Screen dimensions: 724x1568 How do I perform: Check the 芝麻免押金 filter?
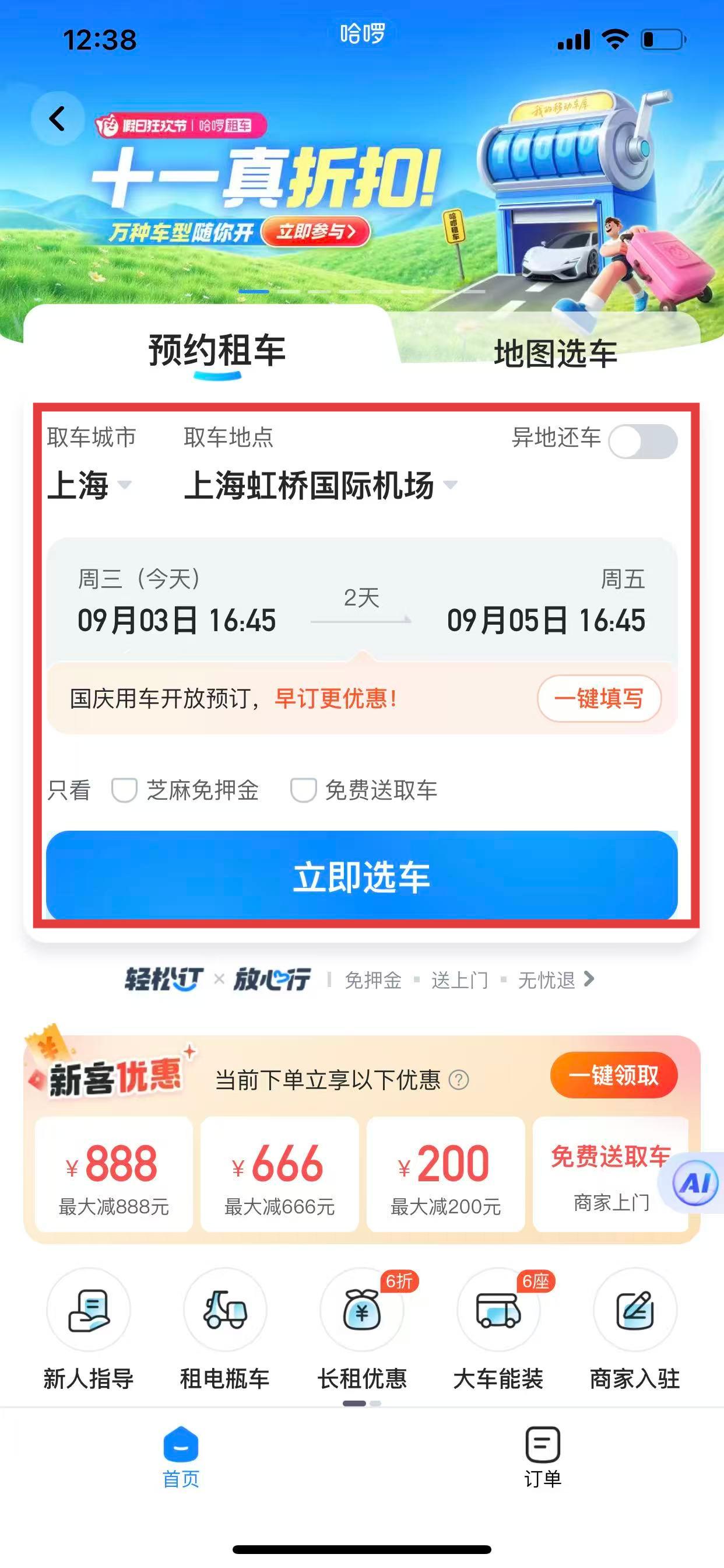coord(124,790)
